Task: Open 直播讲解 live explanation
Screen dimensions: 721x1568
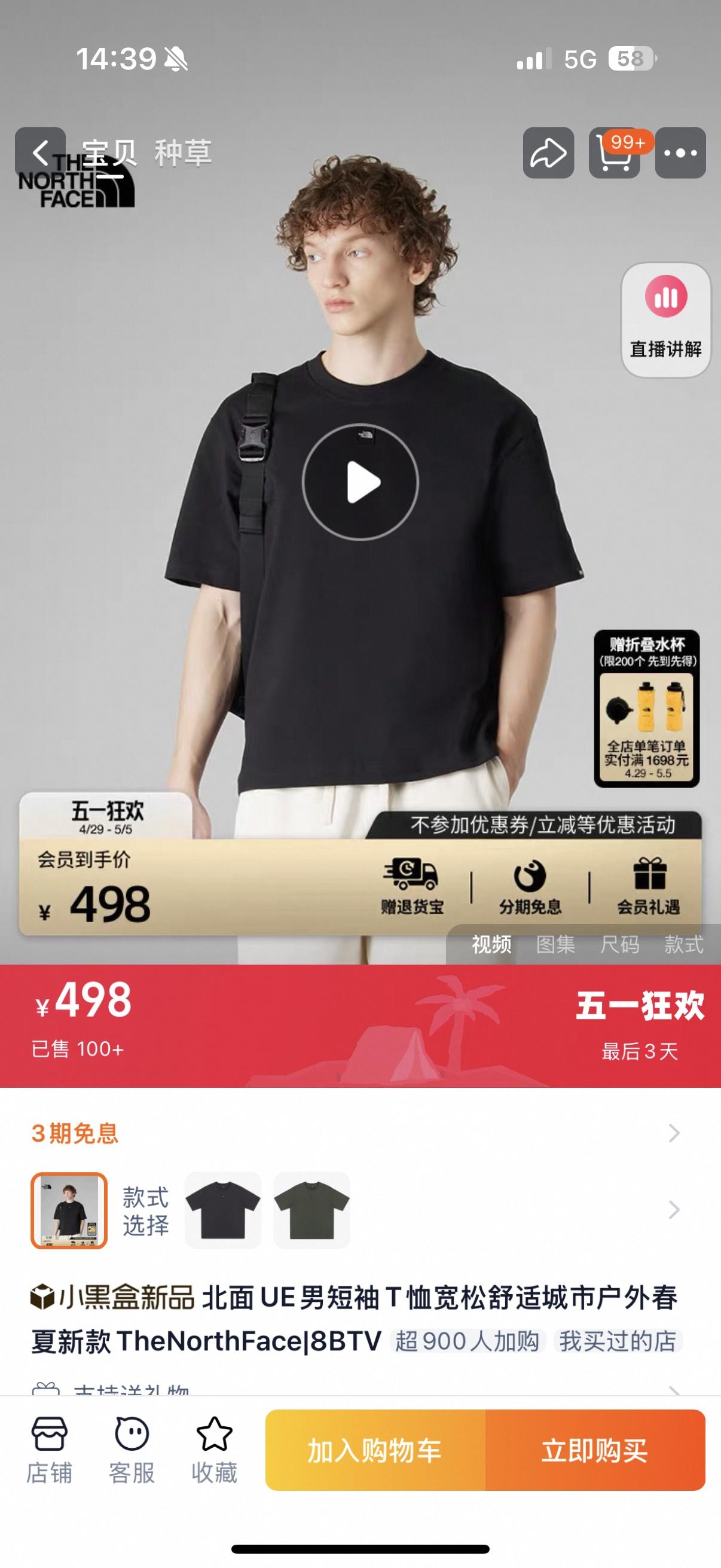Action: (x=665, y=319)
